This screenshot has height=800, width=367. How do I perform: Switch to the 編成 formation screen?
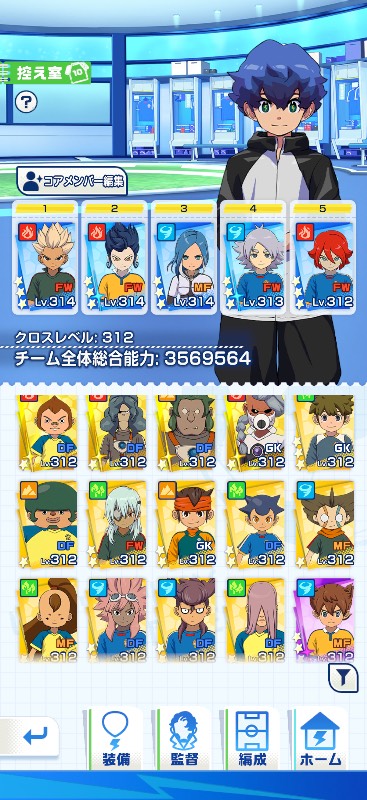[x=252, y=738]
